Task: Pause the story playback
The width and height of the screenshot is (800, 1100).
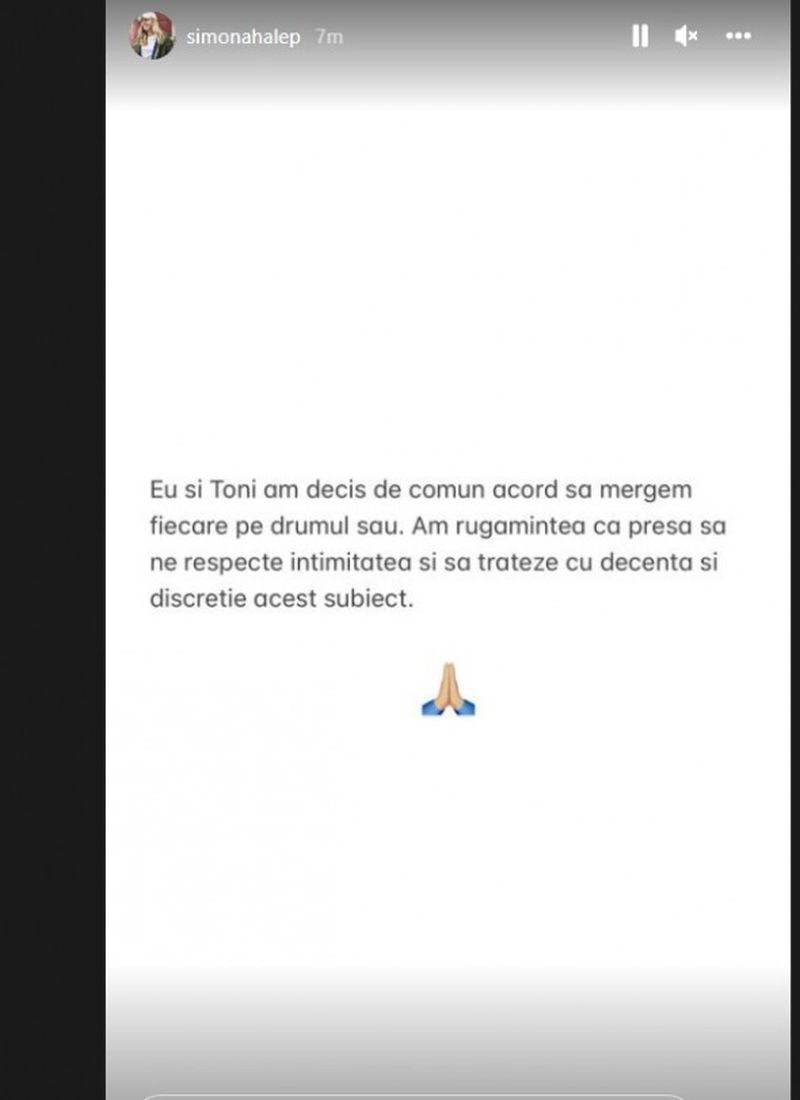Action: coord(640,36)
